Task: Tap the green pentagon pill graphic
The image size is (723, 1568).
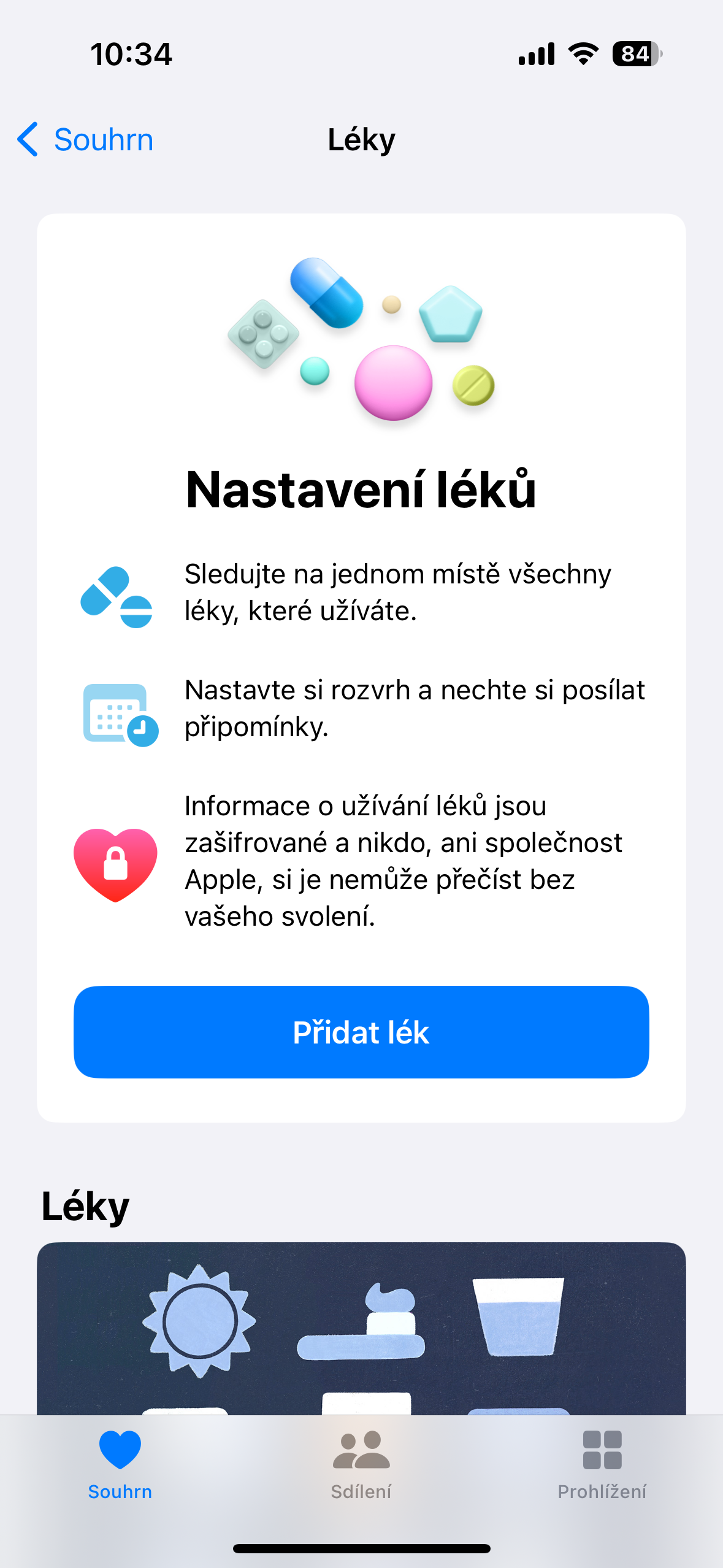Action: [x=449, y=314]
